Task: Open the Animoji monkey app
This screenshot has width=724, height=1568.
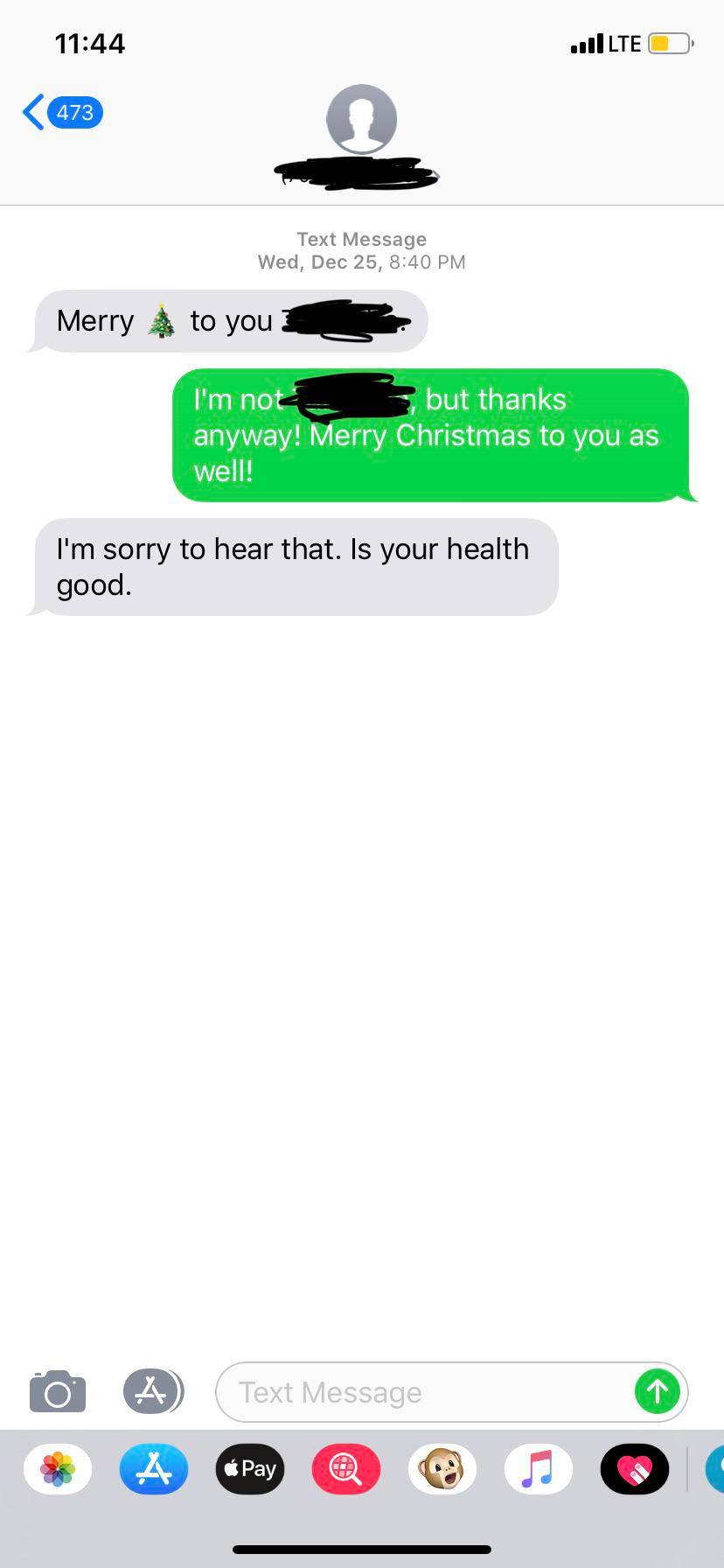Action: point(442,1468)
